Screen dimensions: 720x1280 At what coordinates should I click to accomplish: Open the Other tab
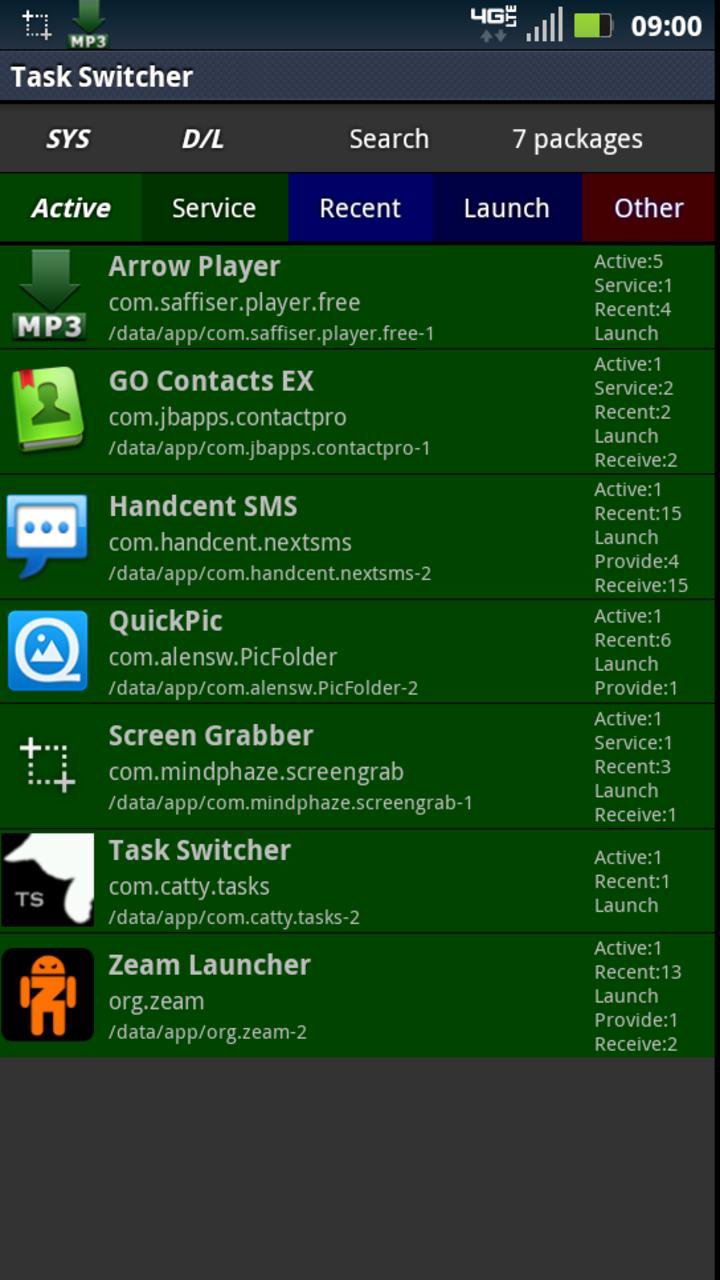click(648, 208)
